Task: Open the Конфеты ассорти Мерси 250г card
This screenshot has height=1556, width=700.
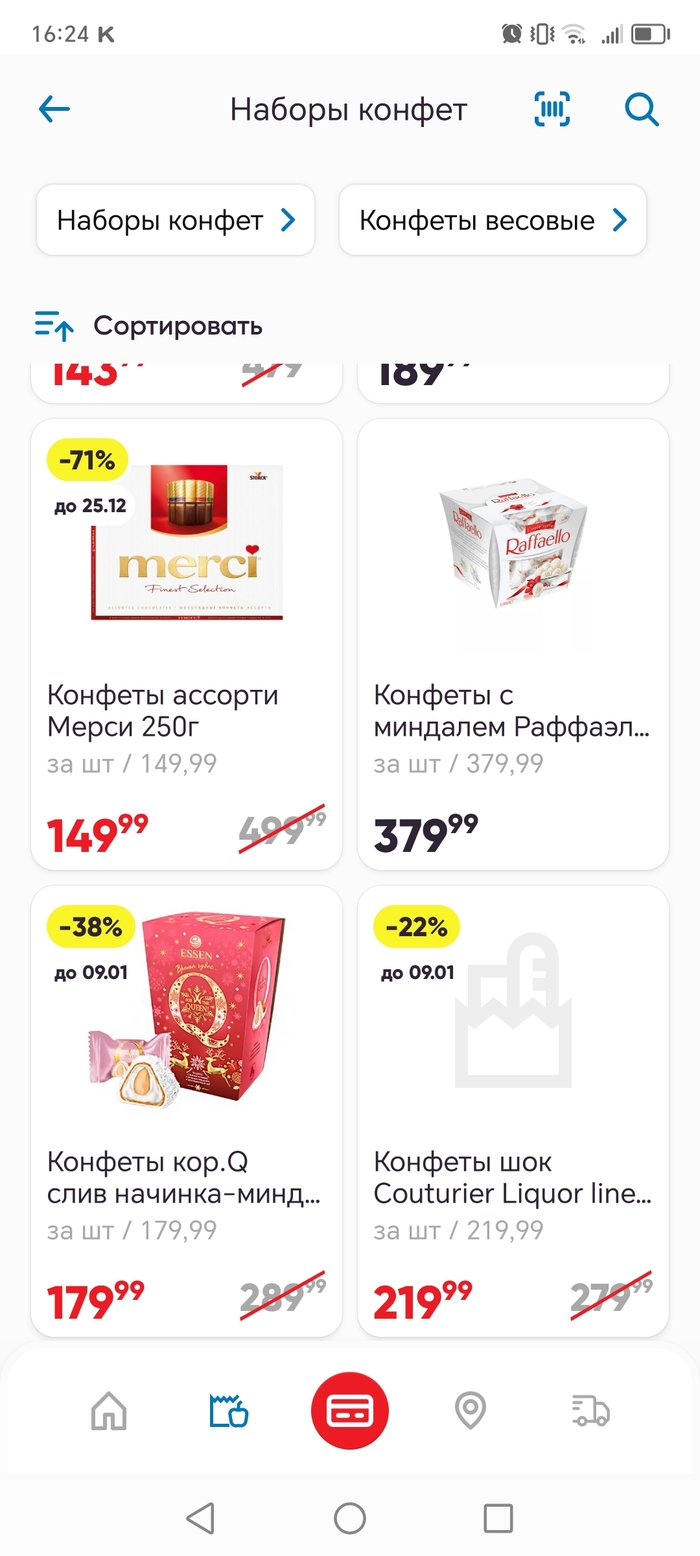Action: coord(187,644)
